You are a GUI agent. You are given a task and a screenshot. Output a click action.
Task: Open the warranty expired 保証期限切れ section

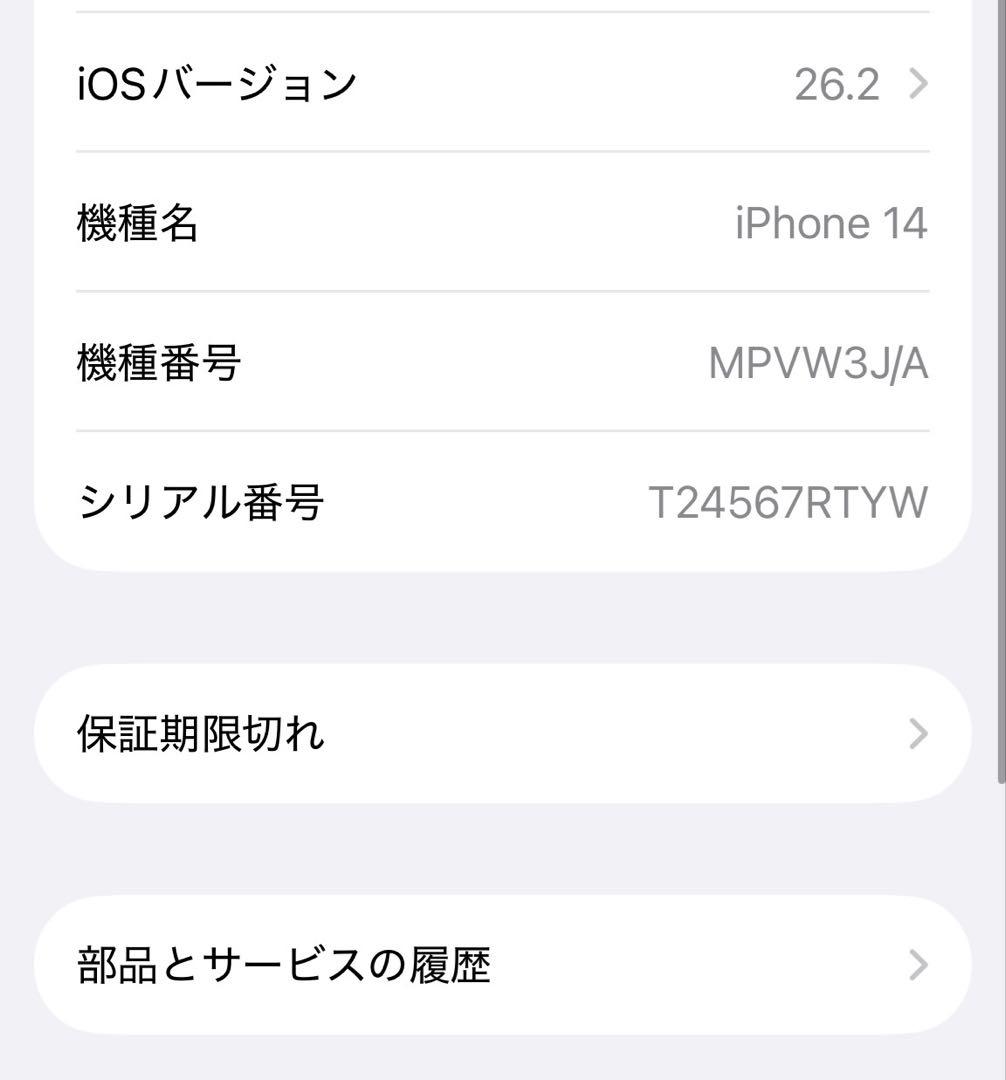click(x=500, y=733)
